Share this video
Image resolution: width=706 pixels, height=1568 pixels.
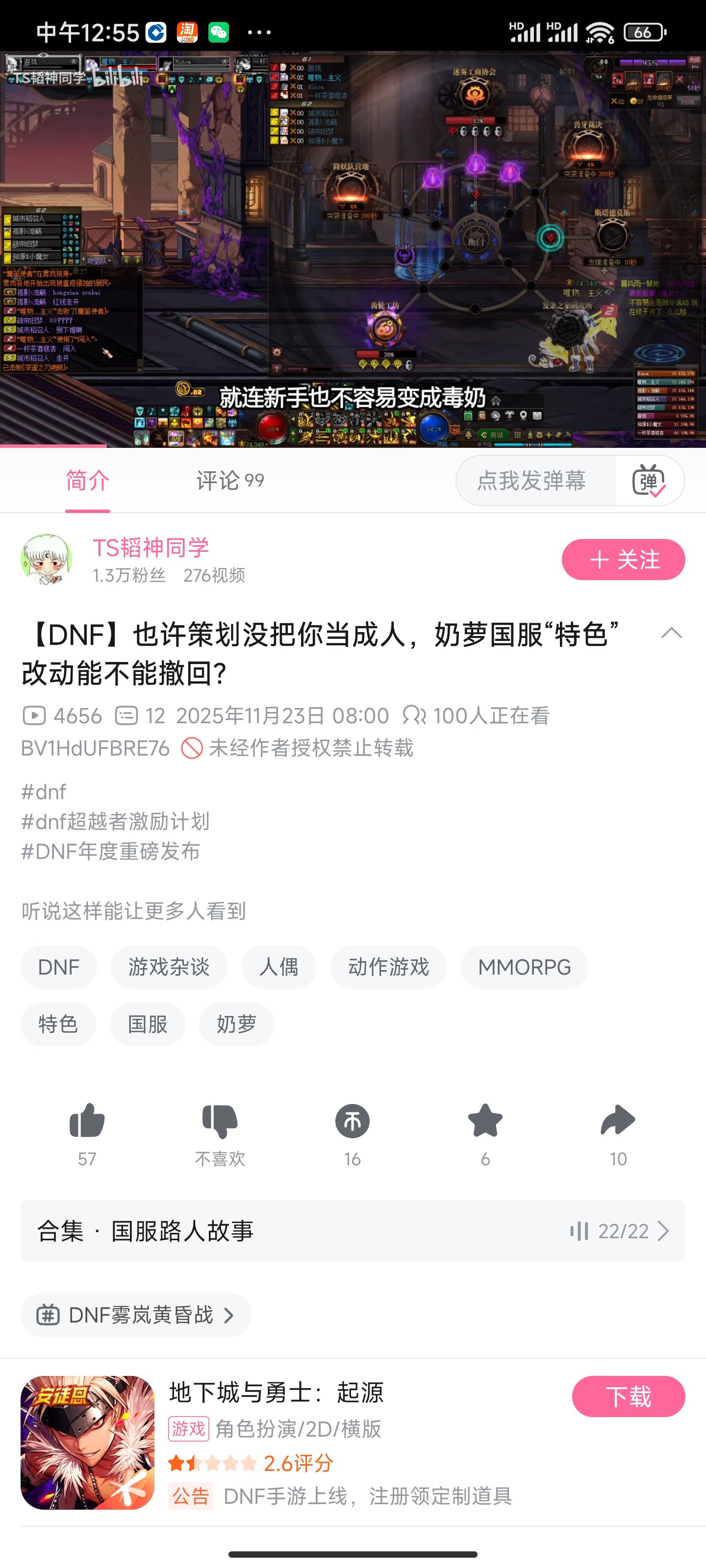618,1121
